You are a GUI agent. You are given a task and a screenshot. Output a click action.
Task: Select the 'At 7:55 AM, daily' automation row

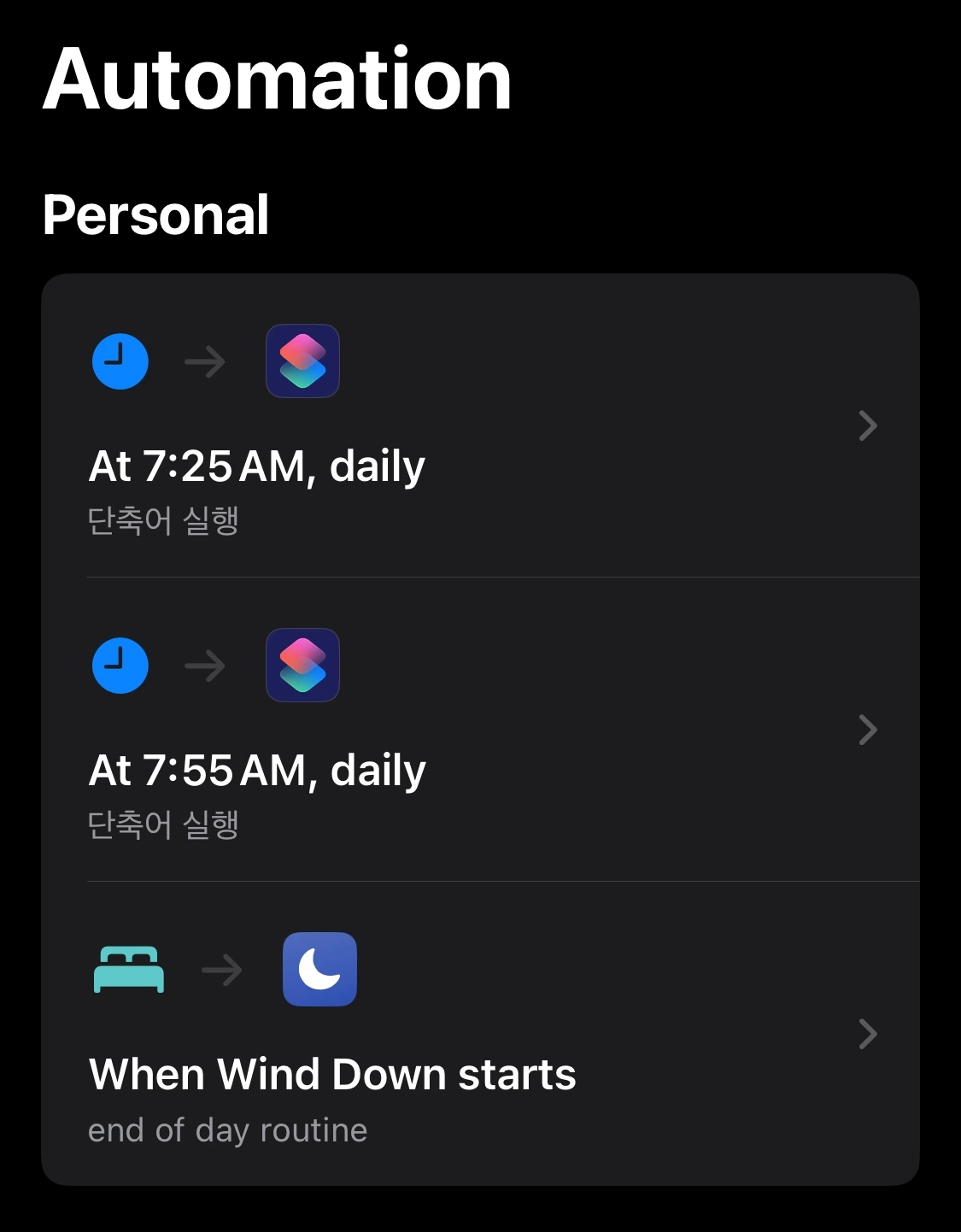[256, 770]
